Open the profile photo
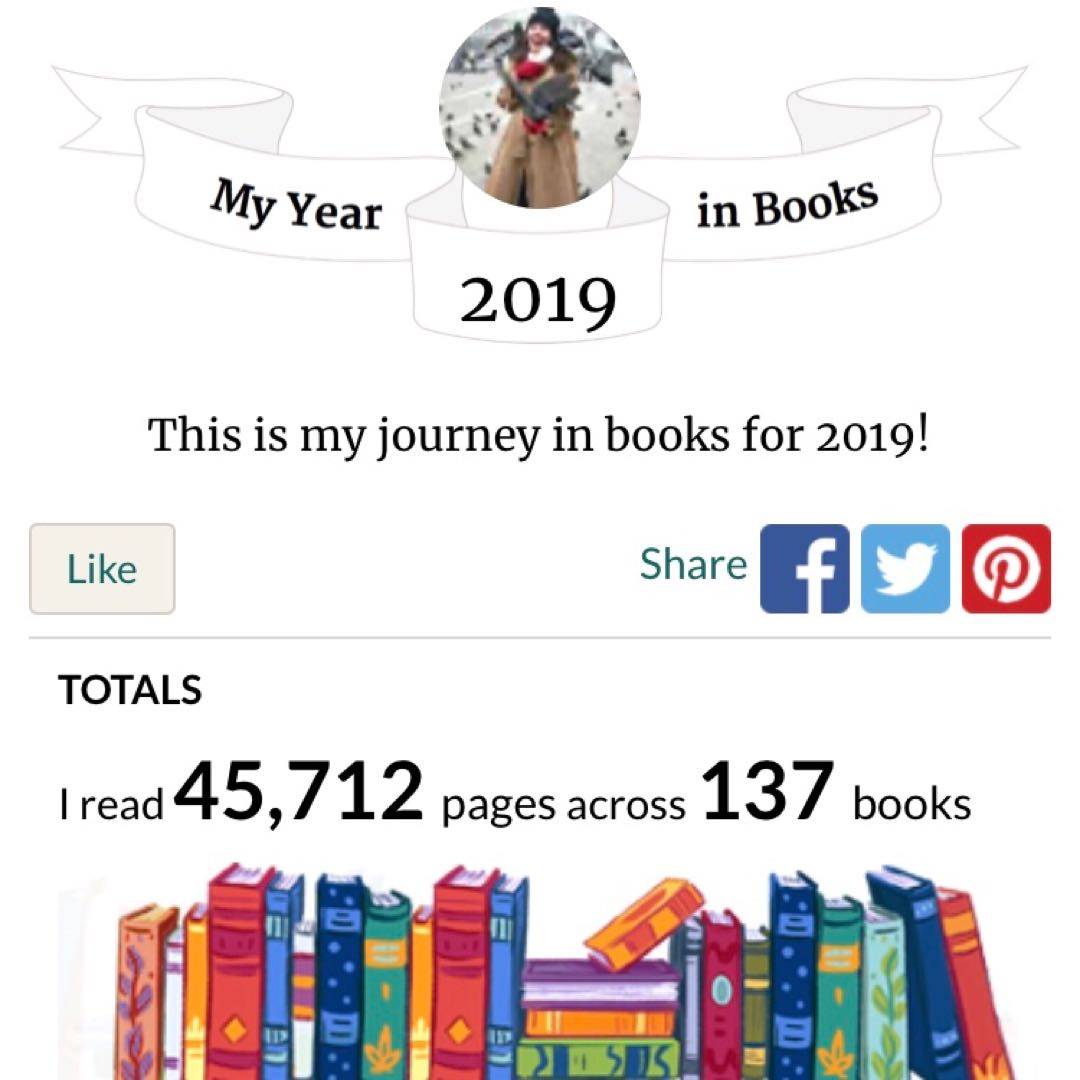Viewport: 1080px width, 1080px height. click(x=540, y=108)
